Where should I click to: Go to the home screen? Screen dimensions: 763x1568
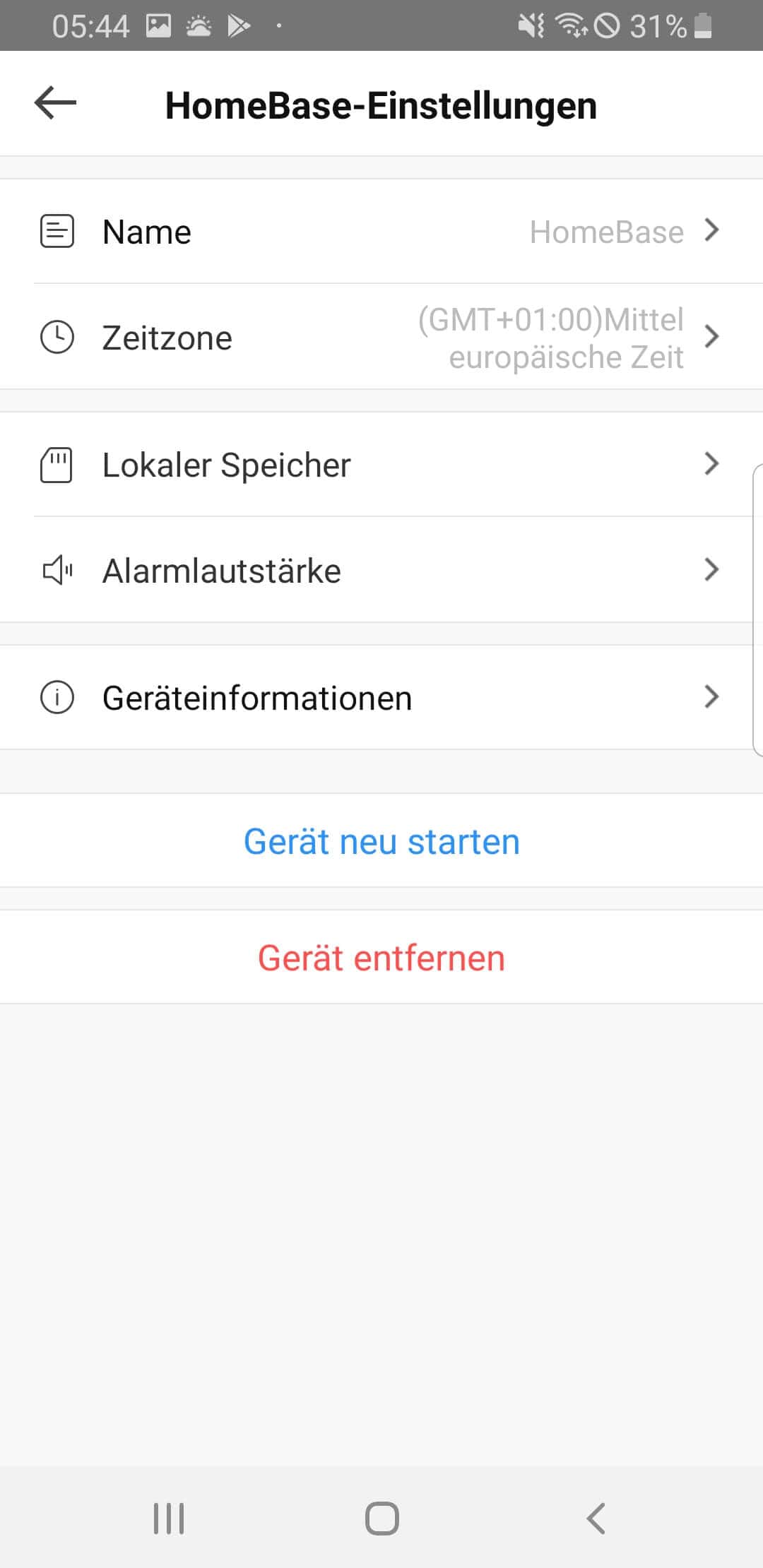(x=381, y=1518)
